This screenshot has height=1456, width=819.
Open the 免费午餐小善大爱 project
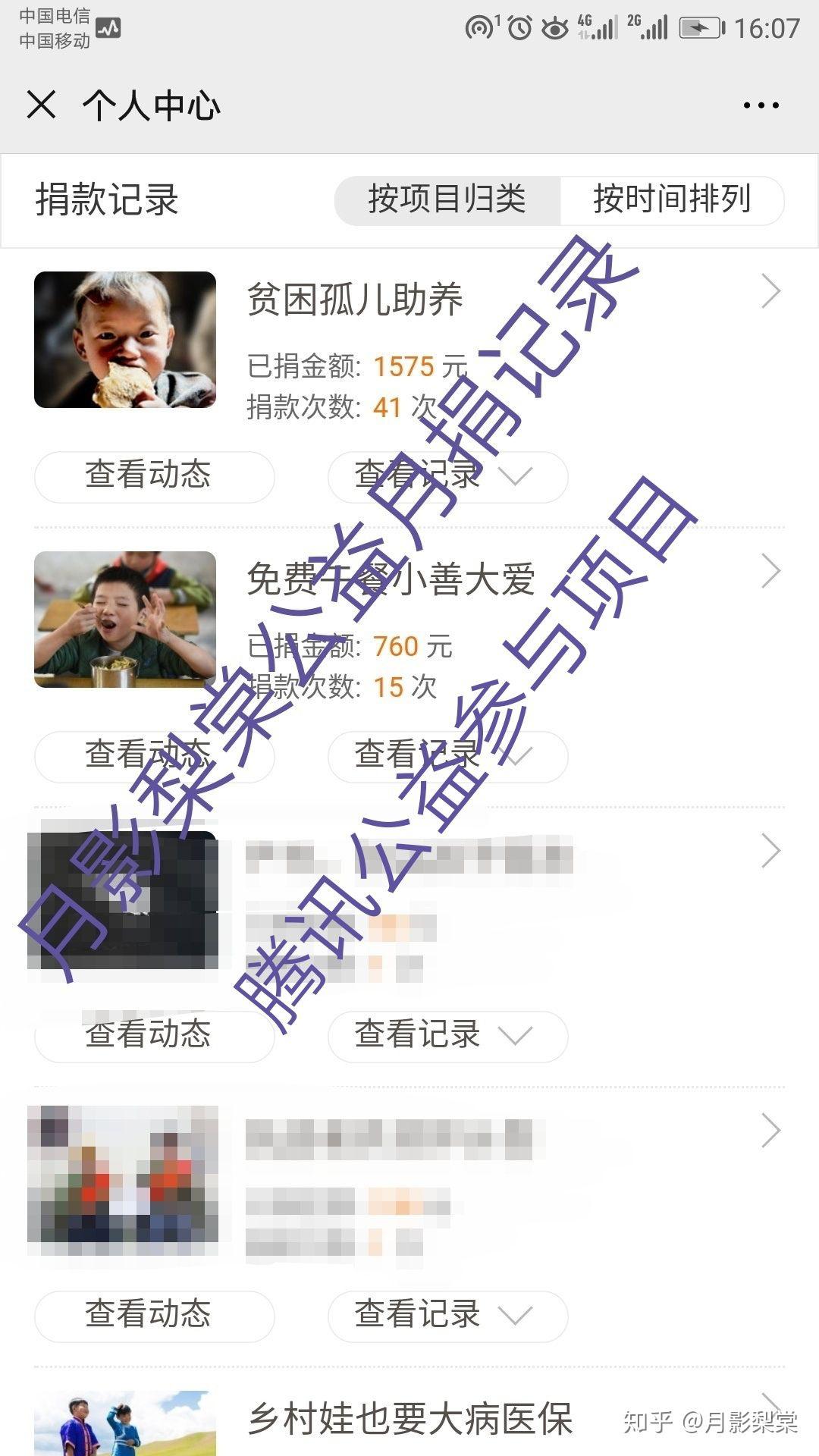pyautogui.click(x=409, y=620)
